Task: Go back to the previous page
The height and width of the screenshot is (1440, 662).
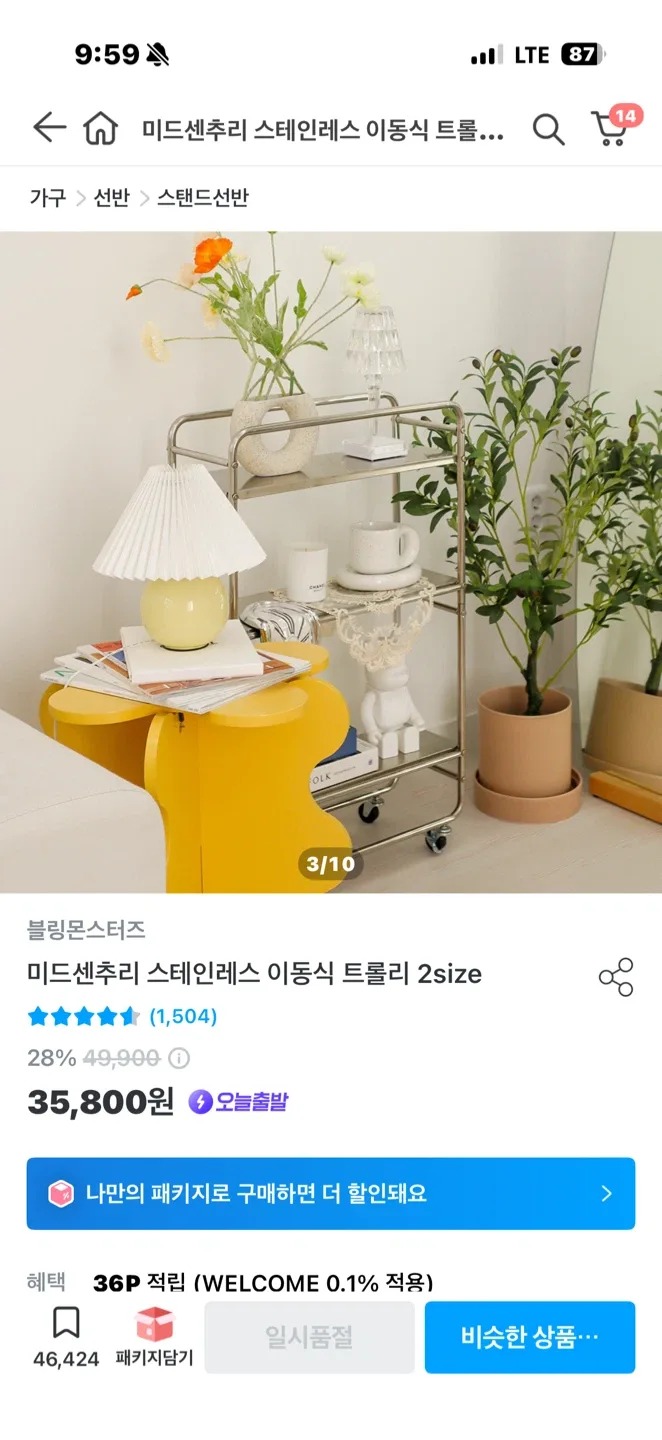Action: click(48, 128)
